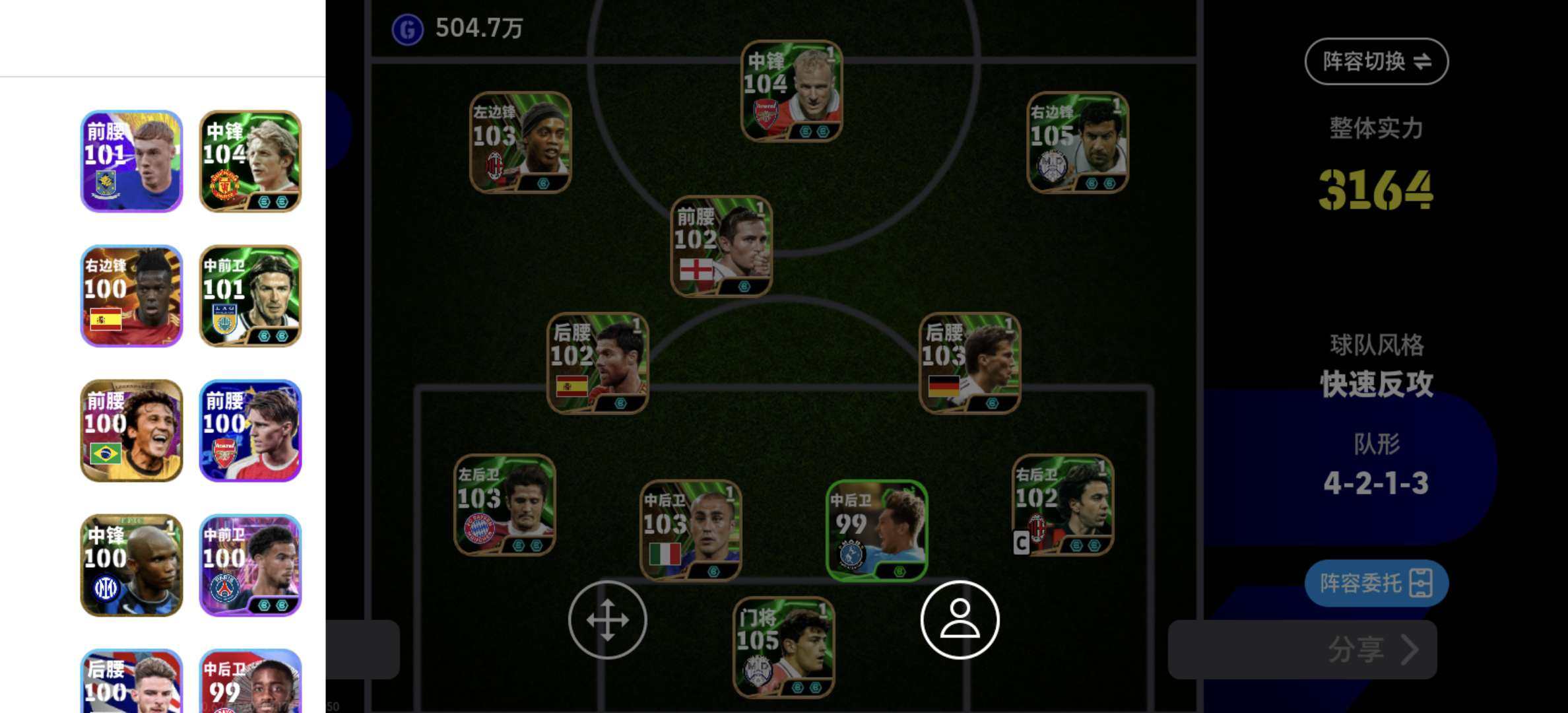Select the 103 左边锋 card
1568x713 pixels.
[x=520, y=143]
